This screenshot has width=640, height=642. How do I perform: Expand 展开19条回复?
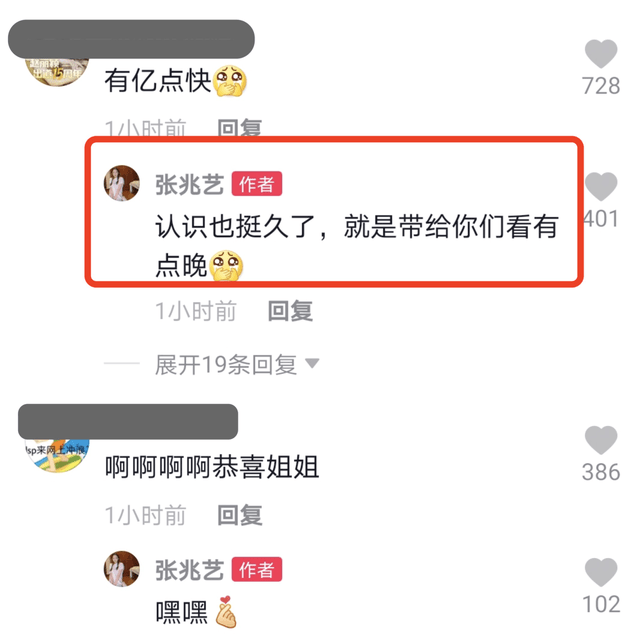236,365
